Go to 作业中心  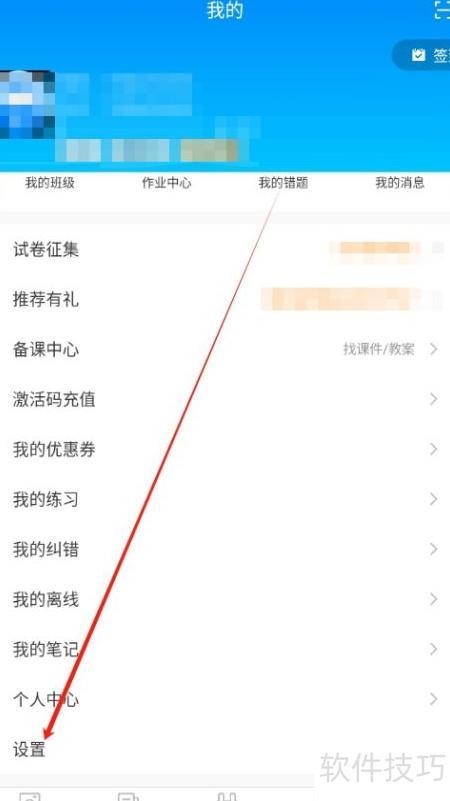tap(167, 183)
